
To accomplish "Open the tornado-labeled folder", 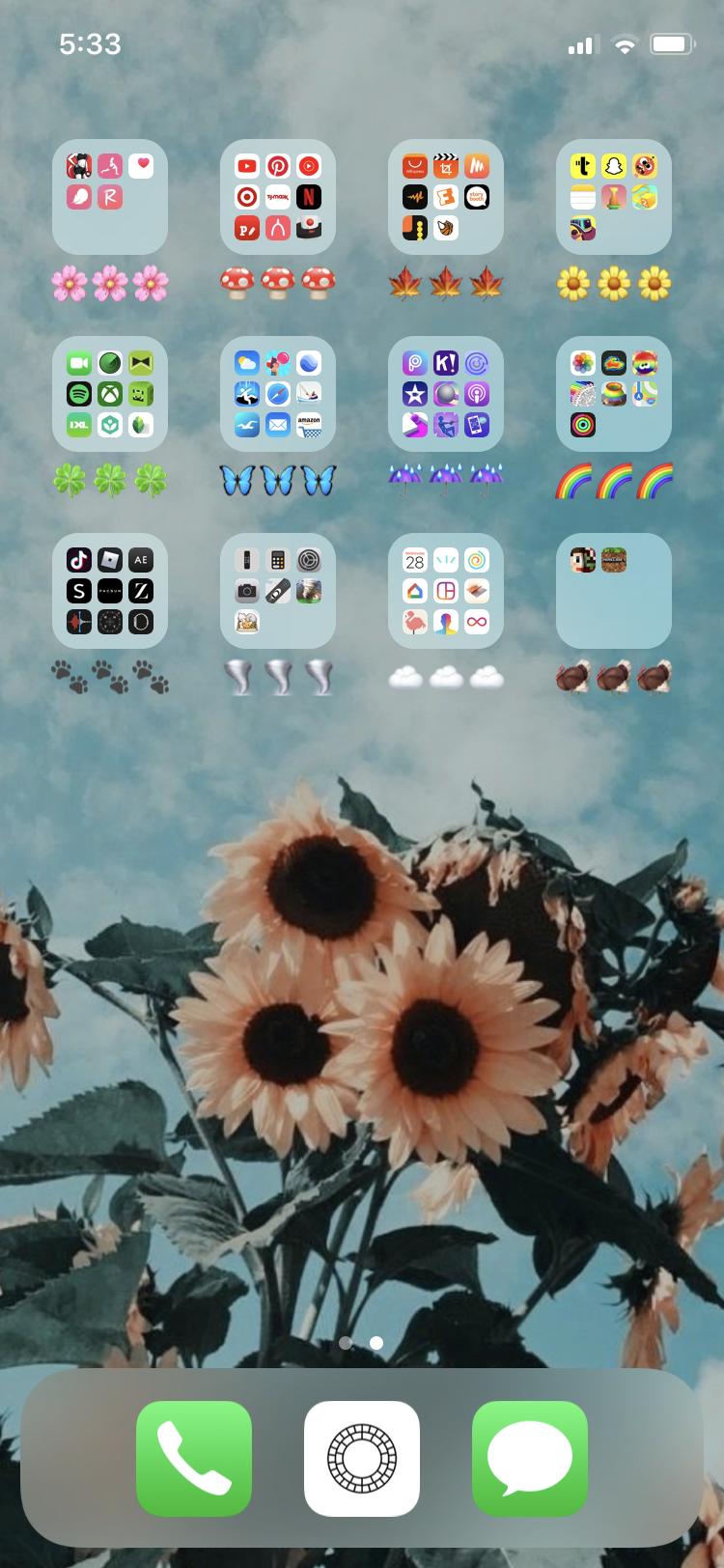I will point(278,591).
